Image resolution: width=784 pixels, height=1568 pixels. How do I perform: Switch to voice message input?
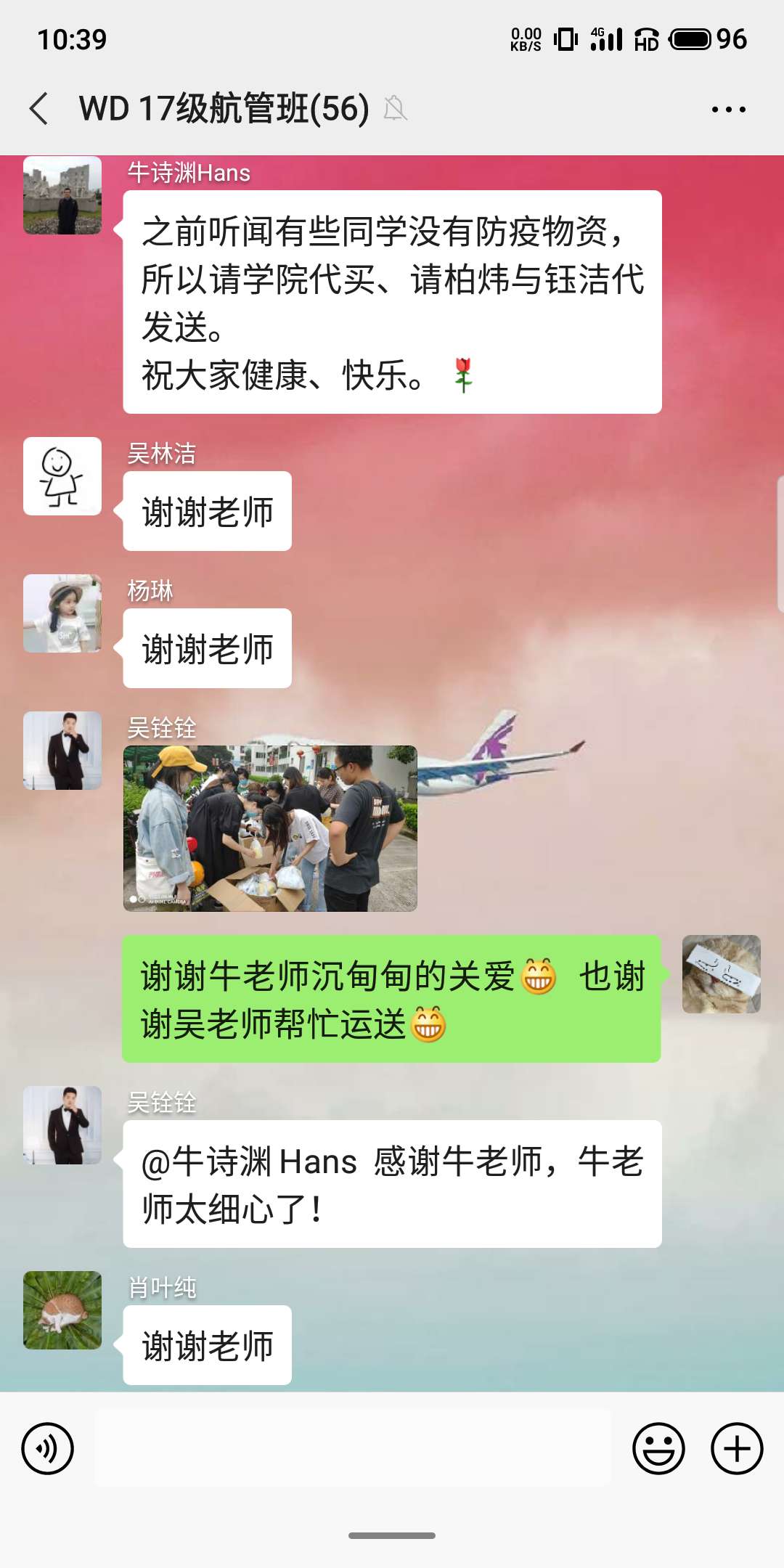point(48,1449)
